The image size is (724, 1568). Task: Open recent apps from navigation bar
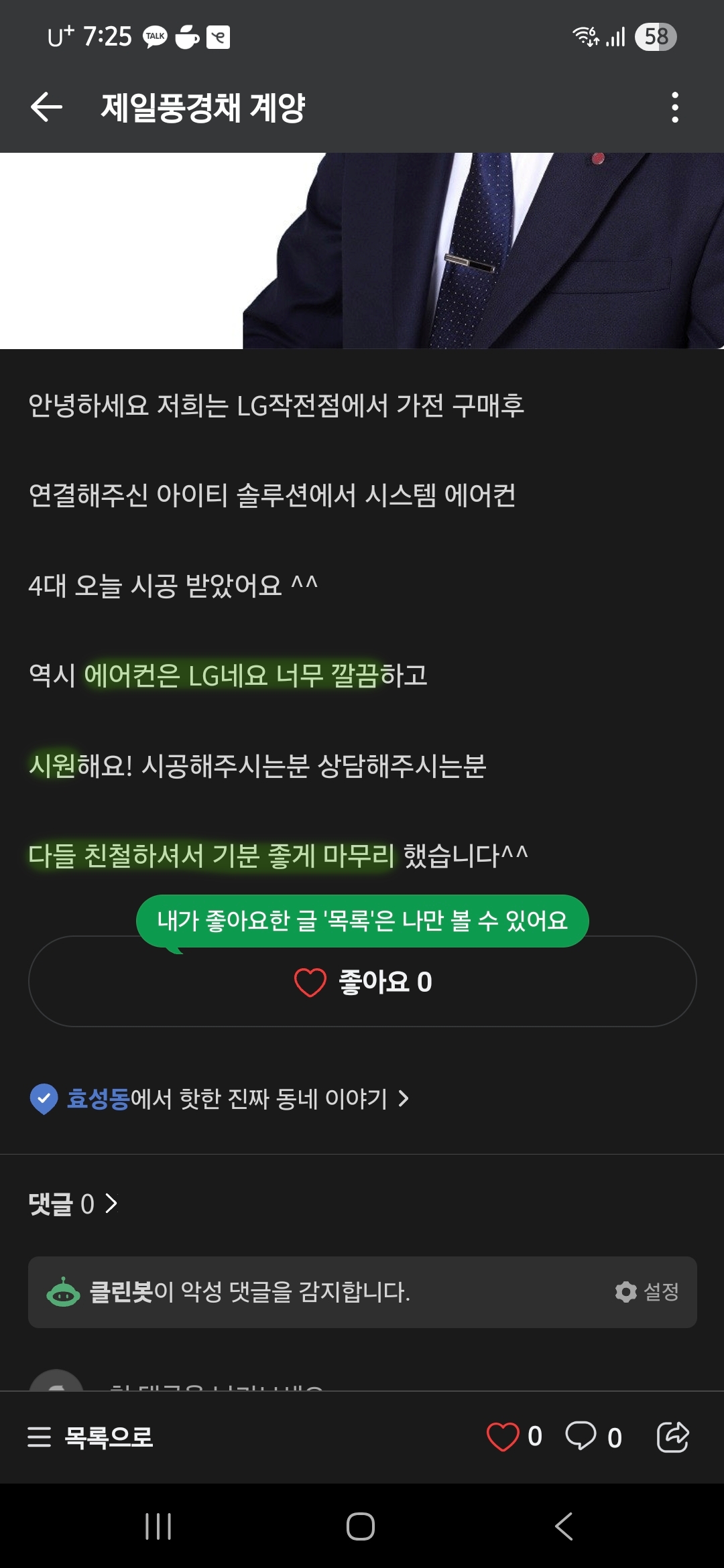[x=158, y=1526]
